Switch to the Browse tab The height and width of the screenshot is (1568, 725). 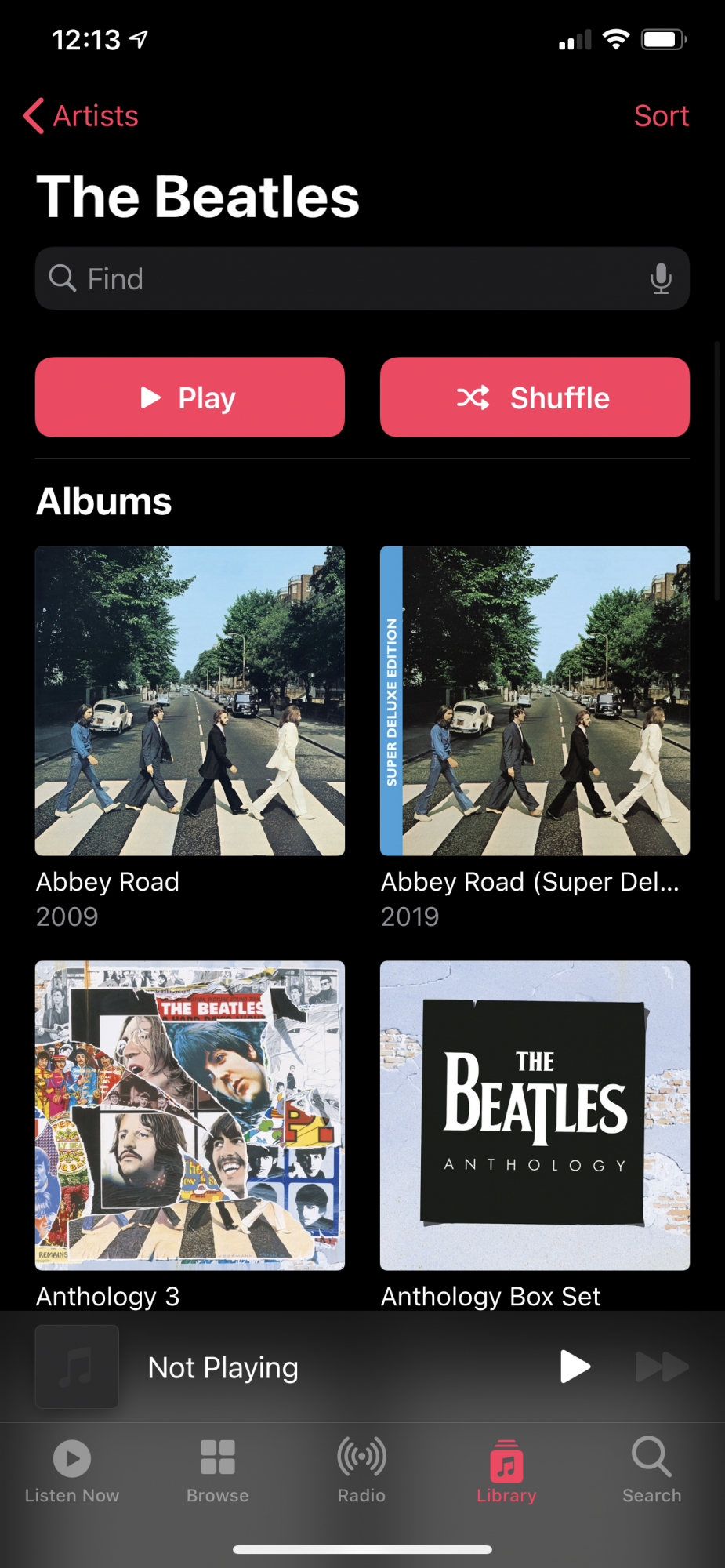click(217, 1472)
